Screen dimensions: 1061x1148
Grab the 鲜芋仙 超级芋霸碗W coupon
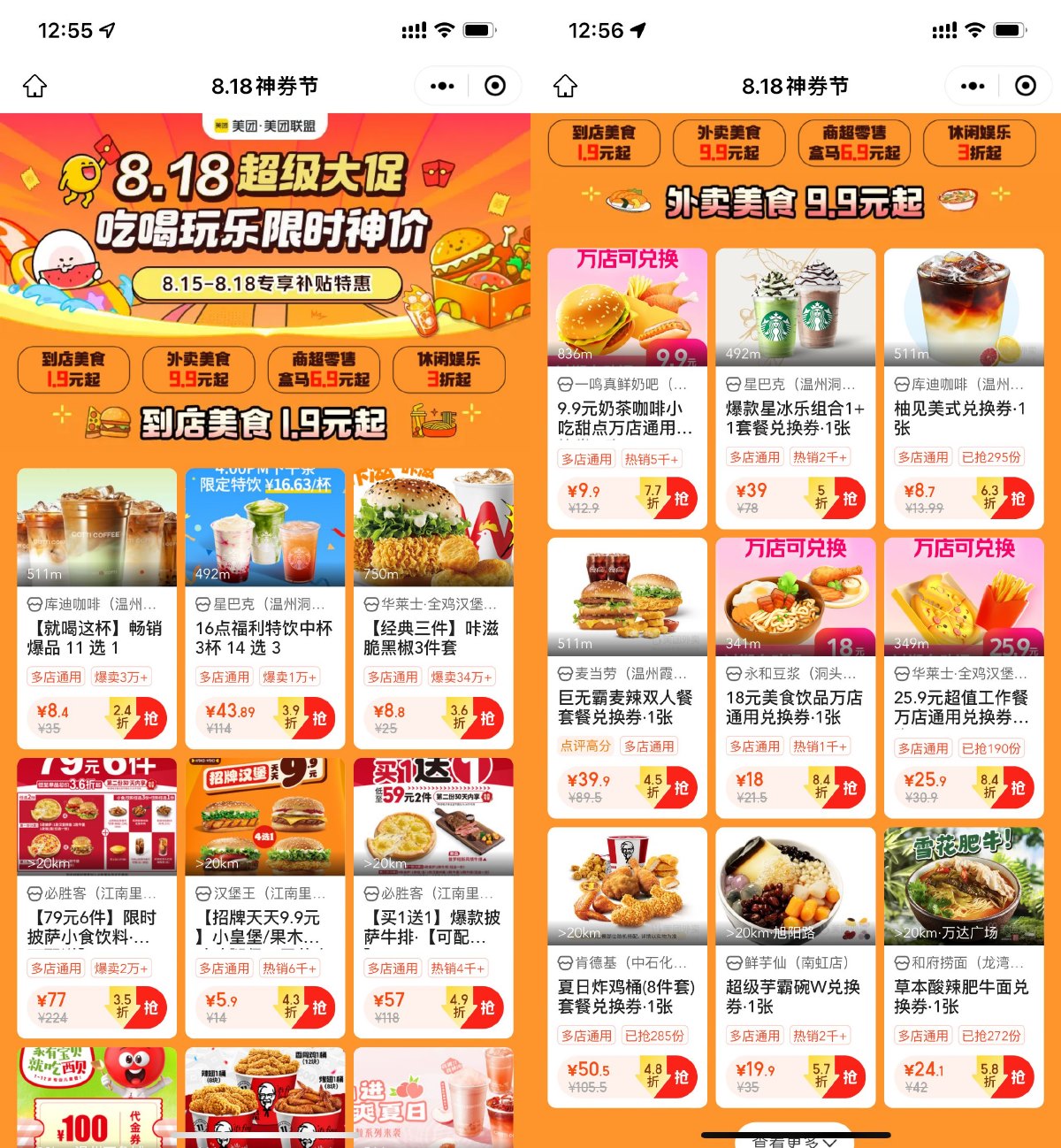[x=849, y=1077]
